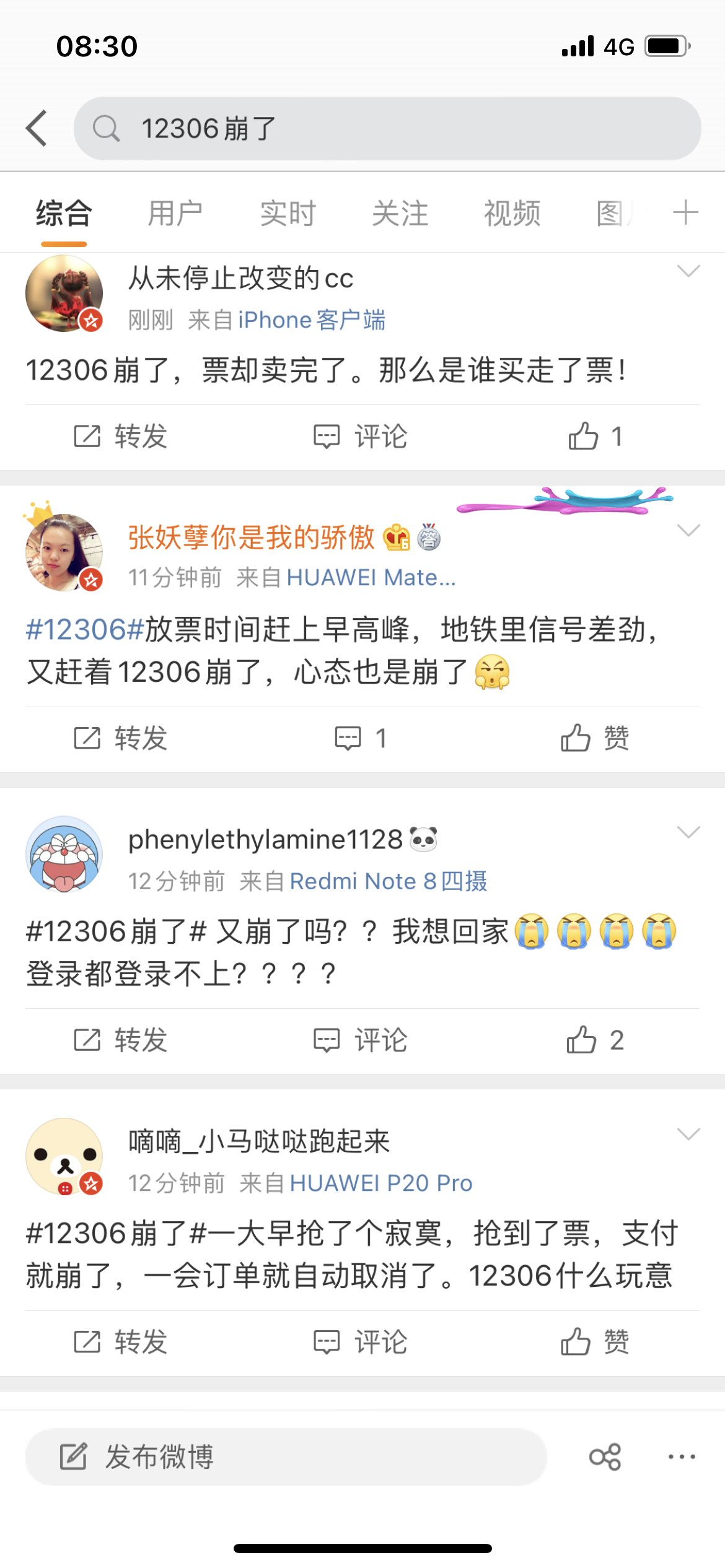725x1568 pixels.
Task: Repost 张妖孽你是我的骄傲's post
Action: 121,738
